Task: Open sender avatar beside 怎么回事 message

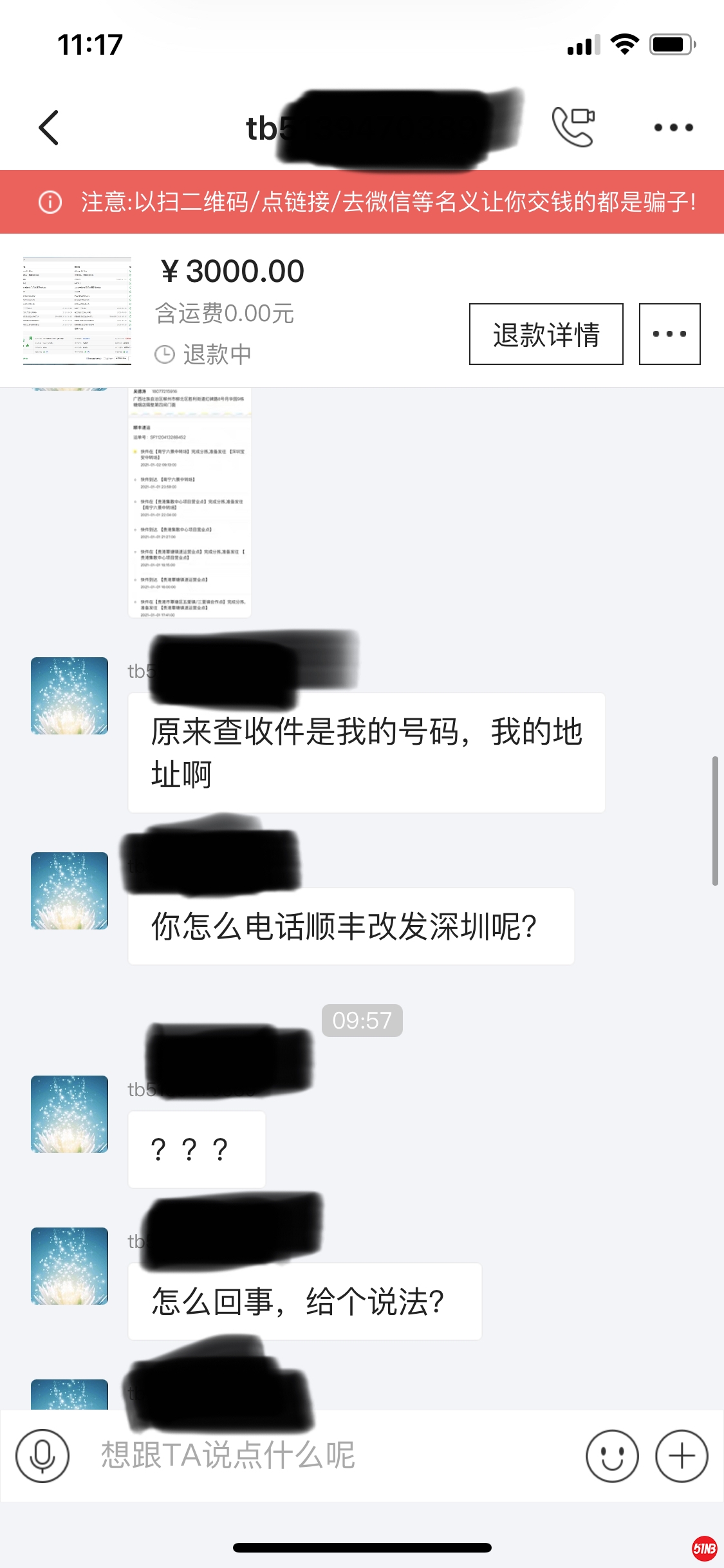Action: click(x=70, y=1265)
